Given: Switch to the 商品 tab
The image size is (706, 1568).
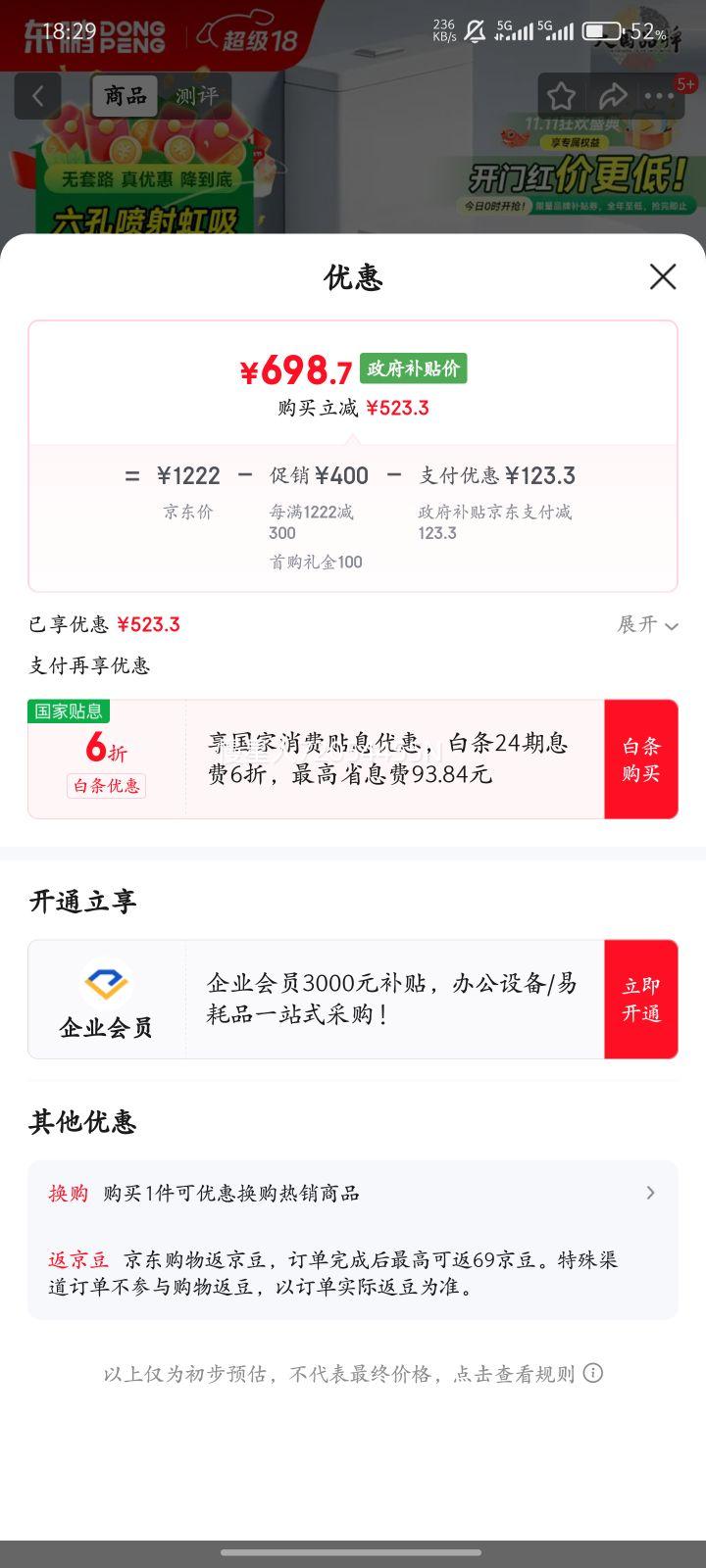Looking at the screenshot, I should point(125,97).
